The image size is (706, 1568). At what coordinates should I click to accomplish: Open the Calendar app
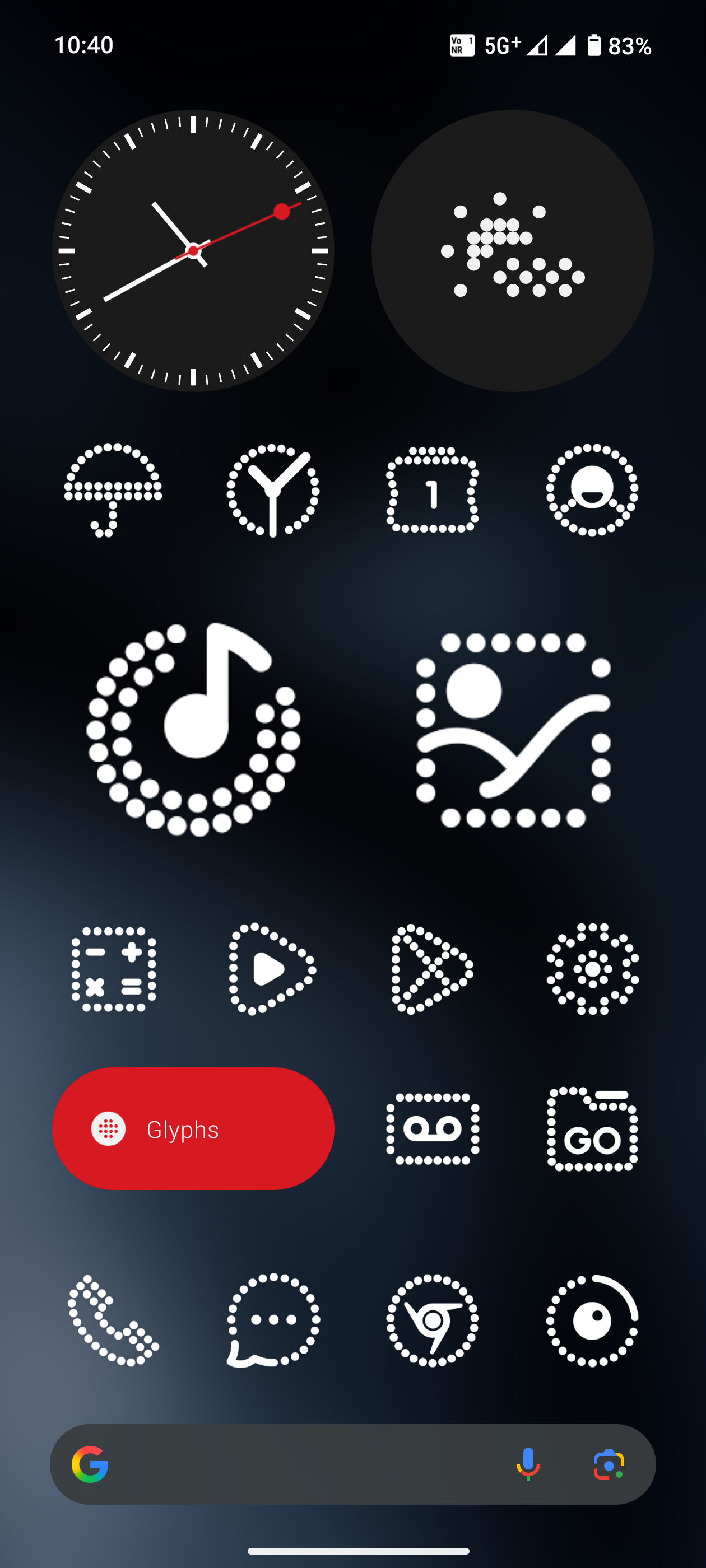click(x=433, y=490)
